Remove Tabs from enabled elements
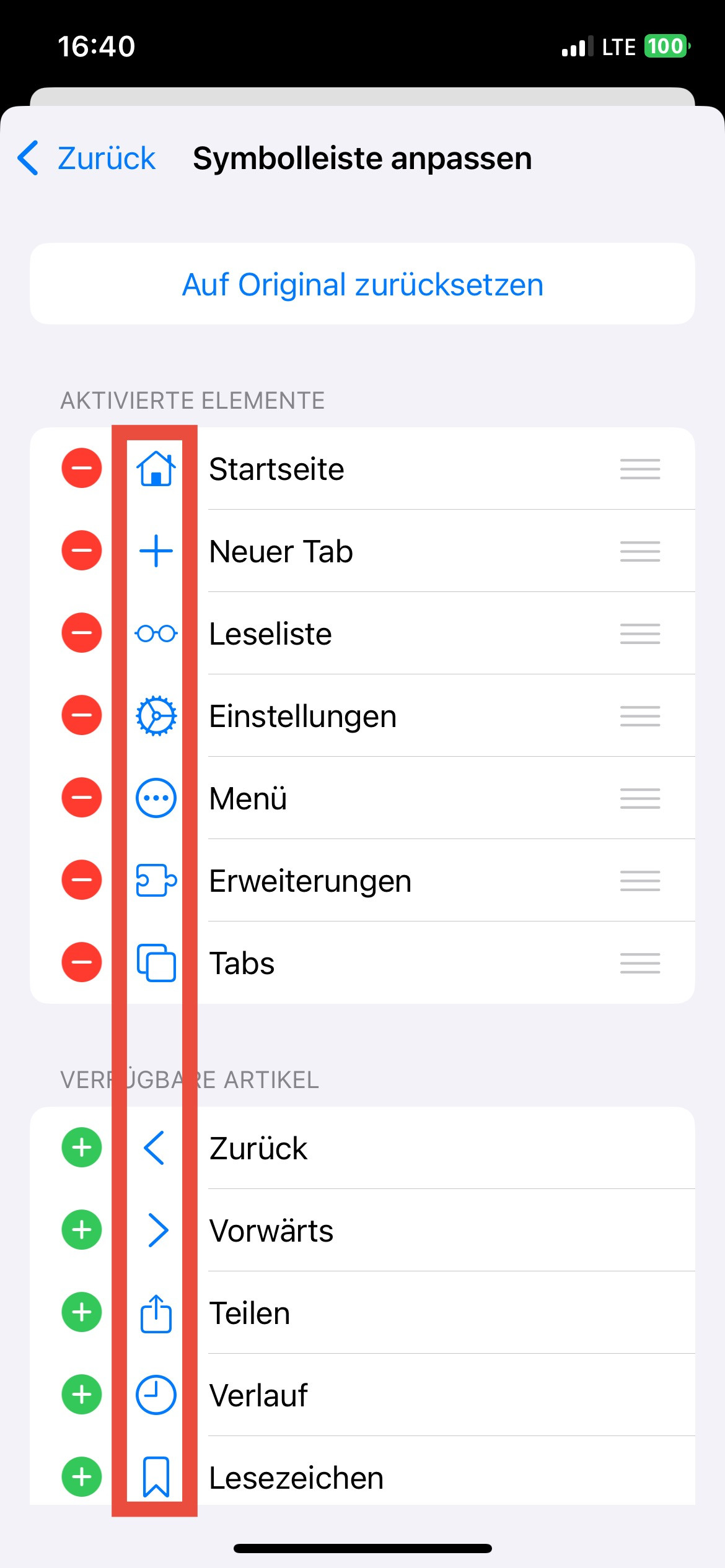Image resolution: width=725 pixels, height=1568 pixels. [x=82, y=962]
